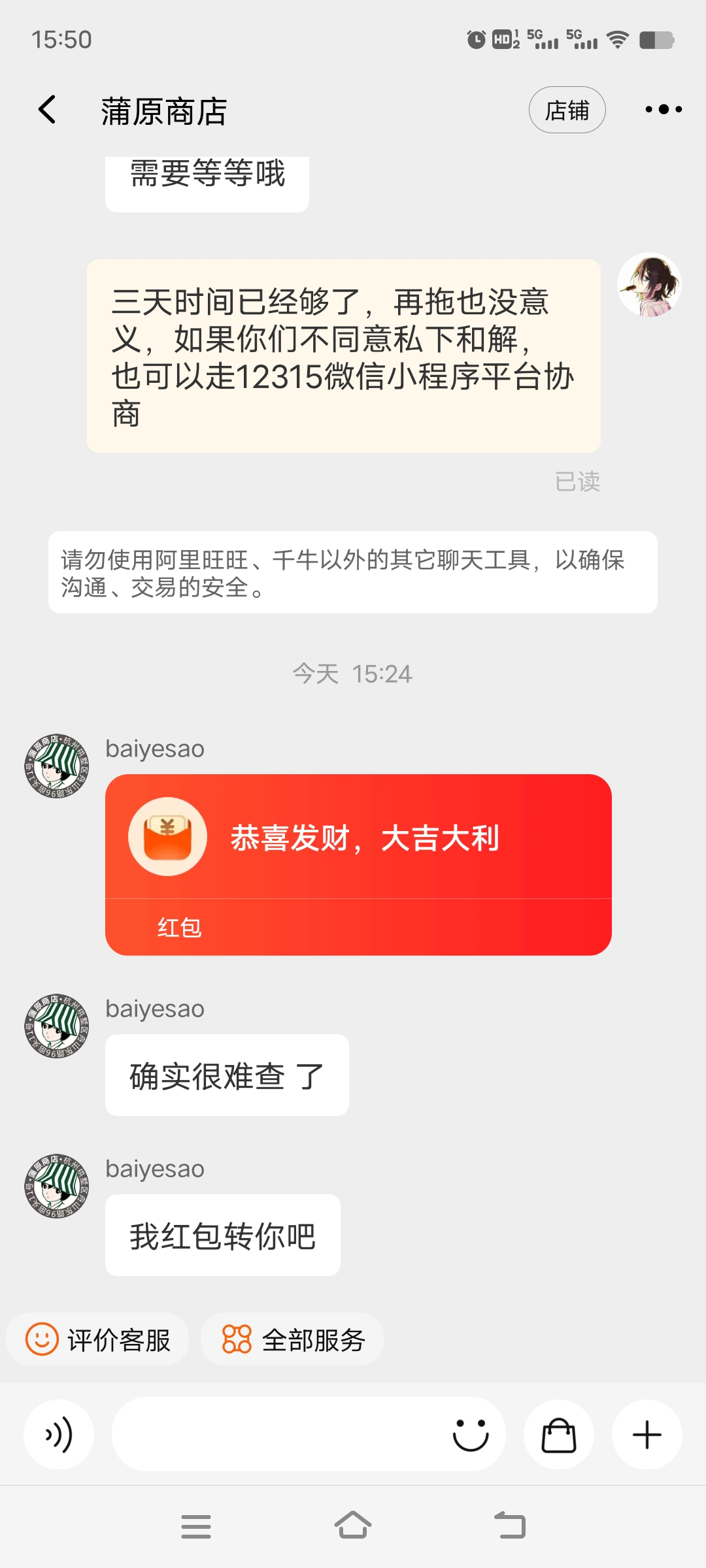Open the shopping bag products icon

coord(559,1435)
